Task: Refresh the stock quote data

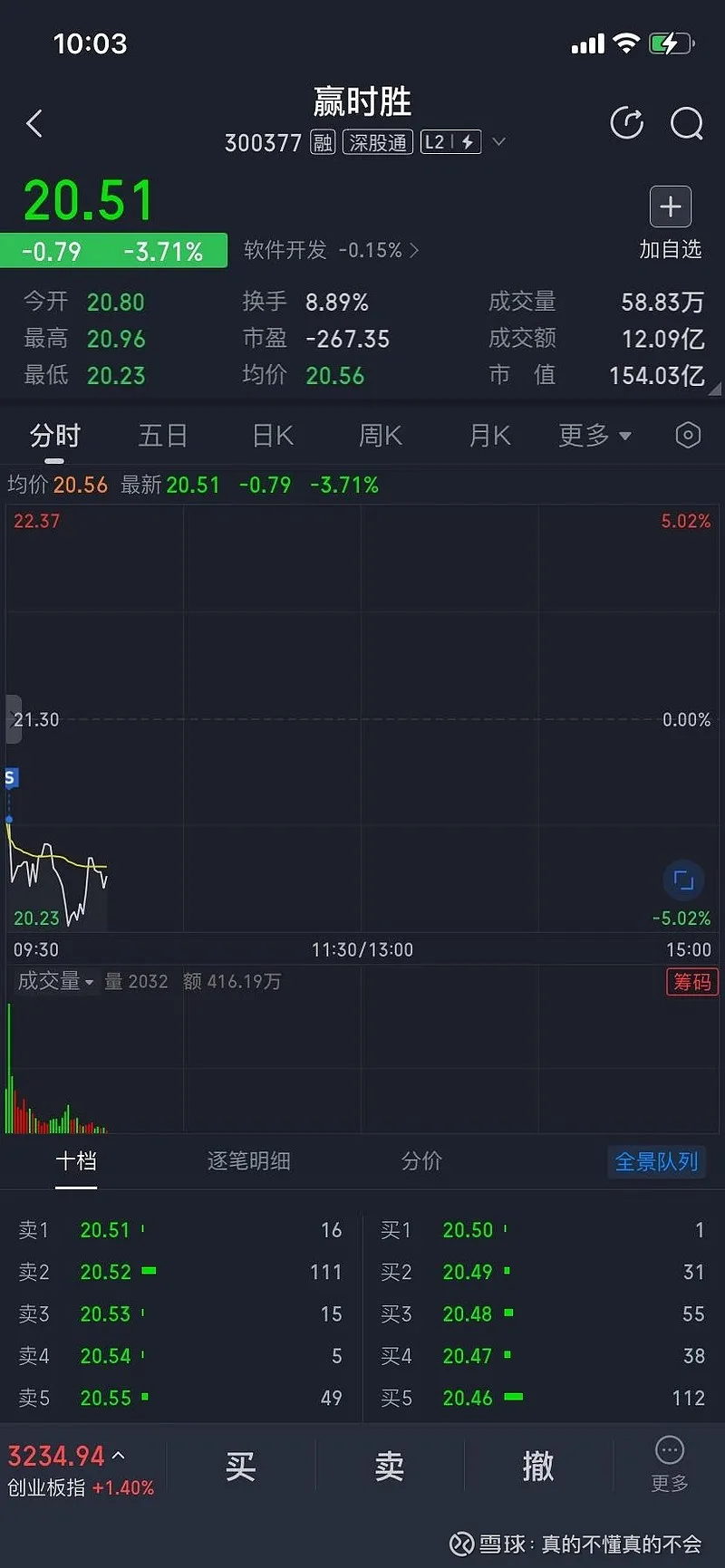Action: coord(626,123)
